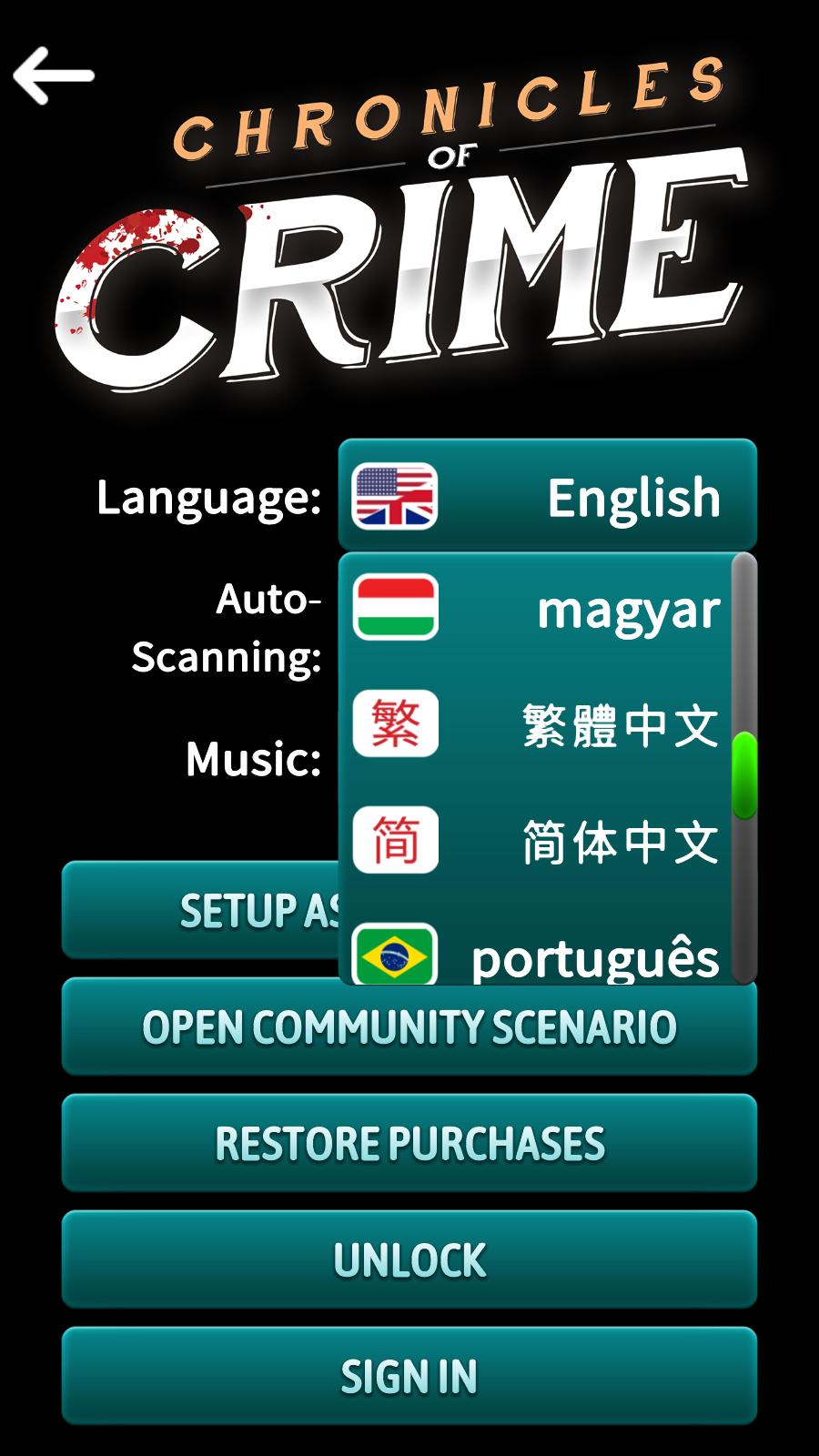Screen dimensions: 819x1456
Task: Restore previous purchases
Action: tap(409, 1144)
